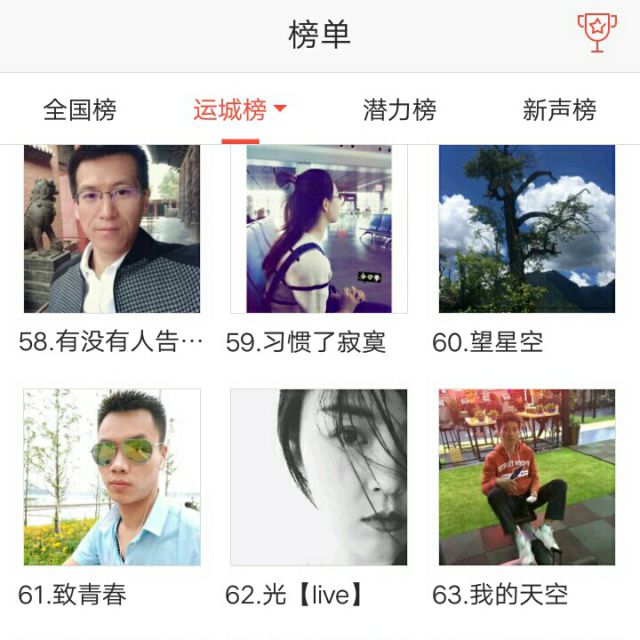Switch to the 全国榜 tab

pyautogui.click(x=80, y=110)
